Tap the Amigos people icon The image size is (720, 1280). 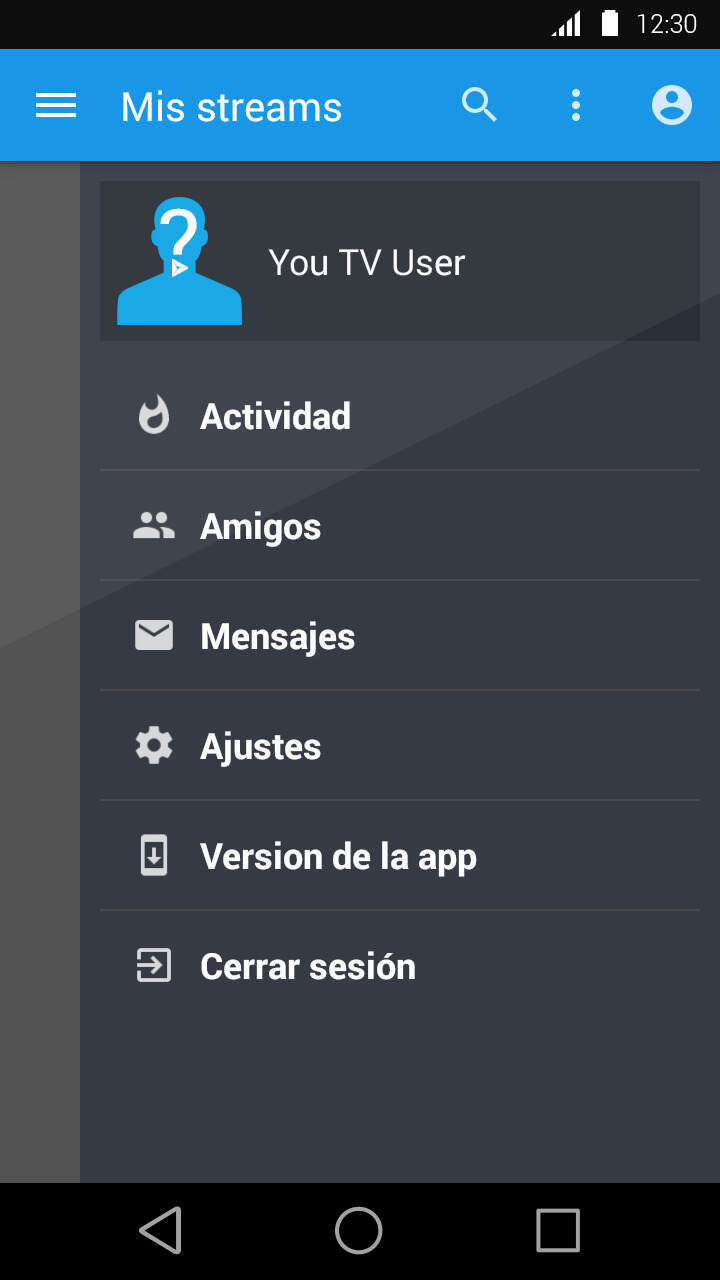(x=152, y=526)
